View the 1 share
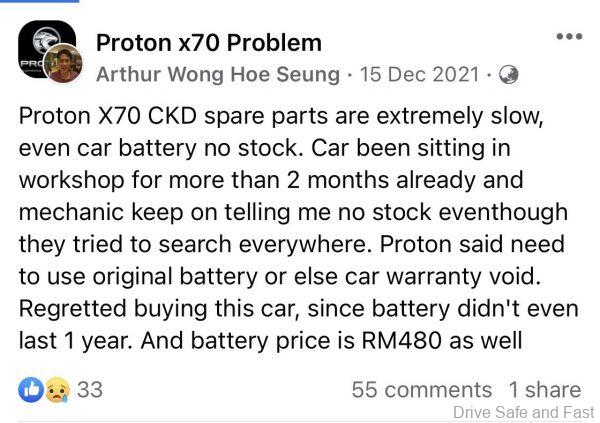 [x=544, y=389]
